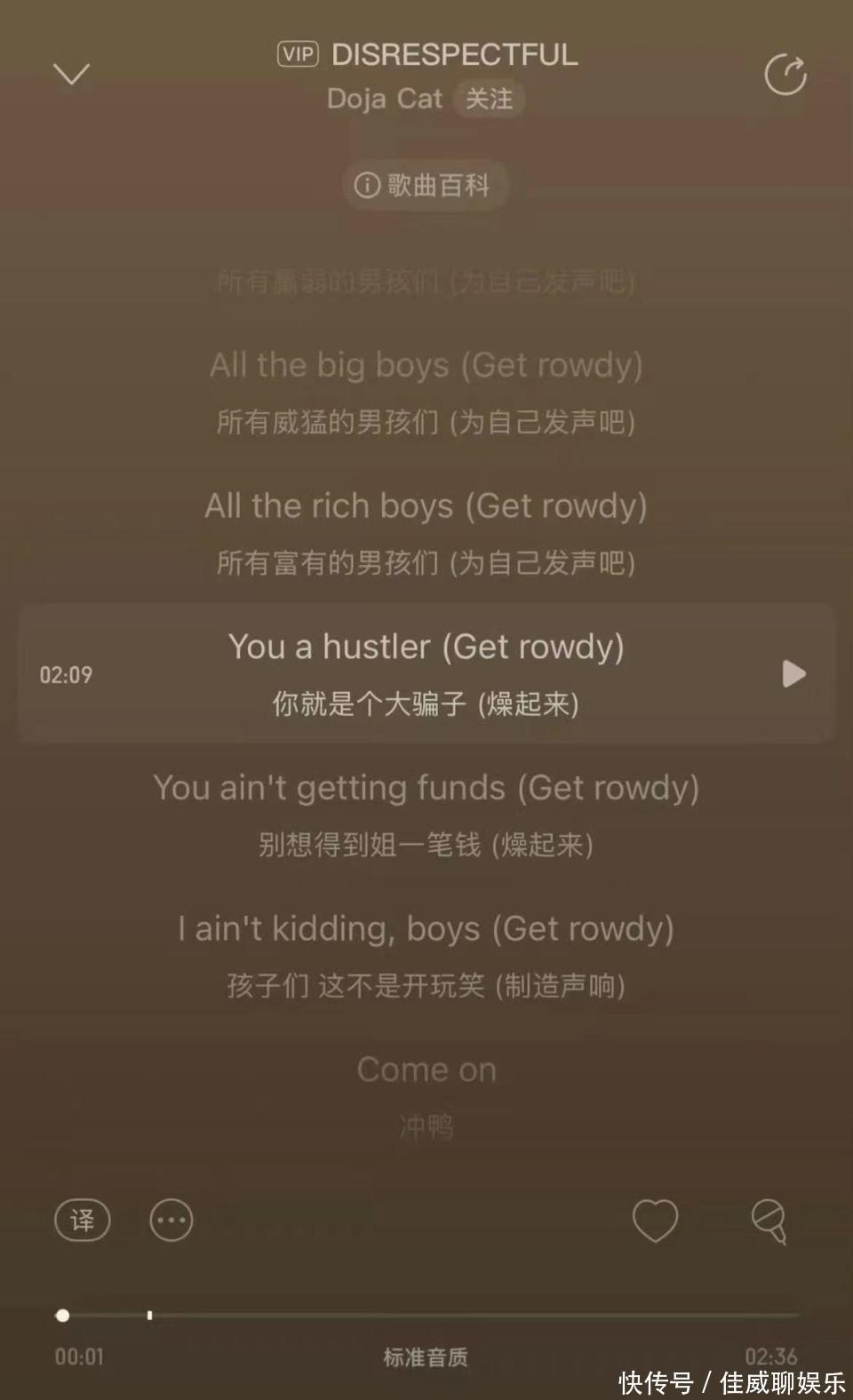Screen dimensions: 853x1400
Task: Seek along the playback progress bar
Action: tap(426, 1315)
